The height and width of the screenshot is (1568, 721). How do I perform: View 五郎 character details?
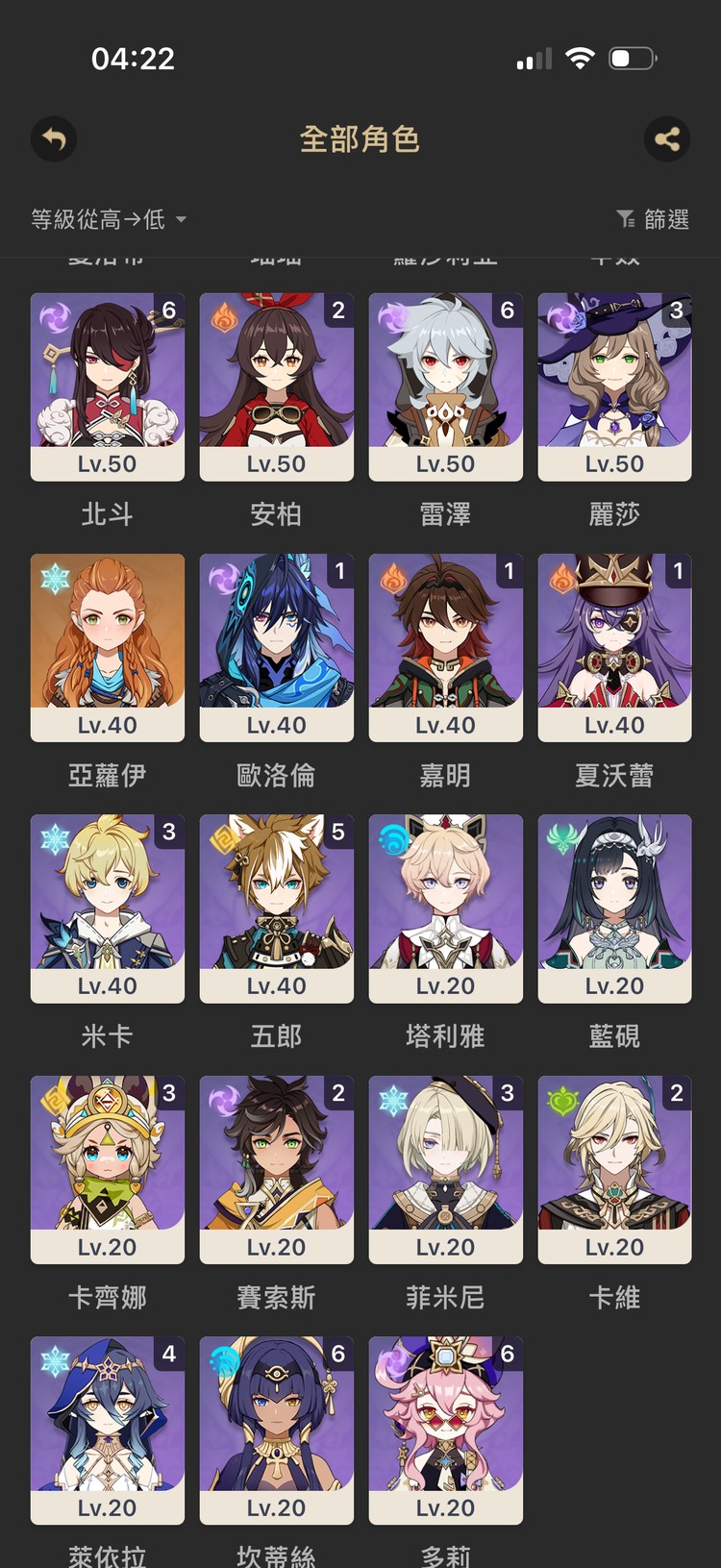click(x=276, y=908)
